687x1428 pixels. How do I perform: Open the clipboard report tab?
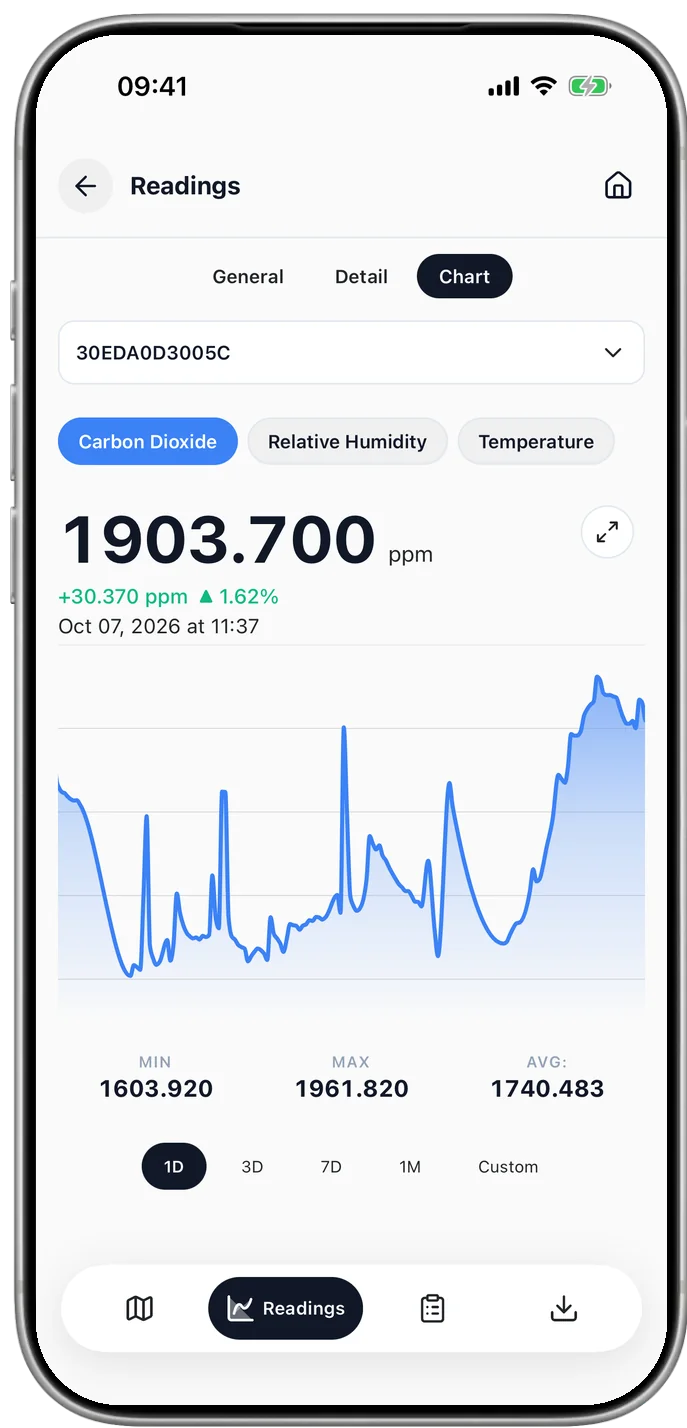[432, 1308]
